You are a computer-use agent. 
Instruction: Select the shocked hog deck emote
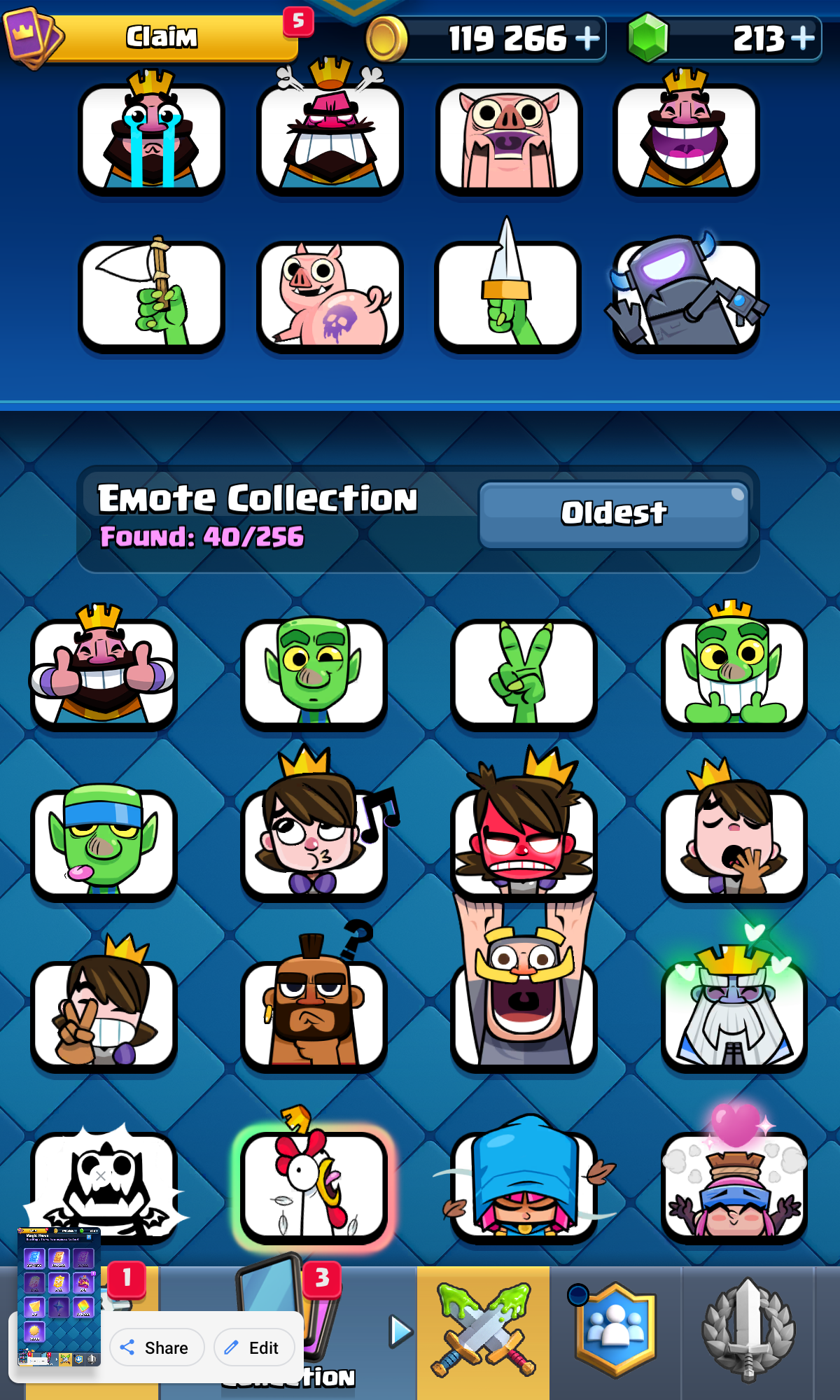click(508, 139)
